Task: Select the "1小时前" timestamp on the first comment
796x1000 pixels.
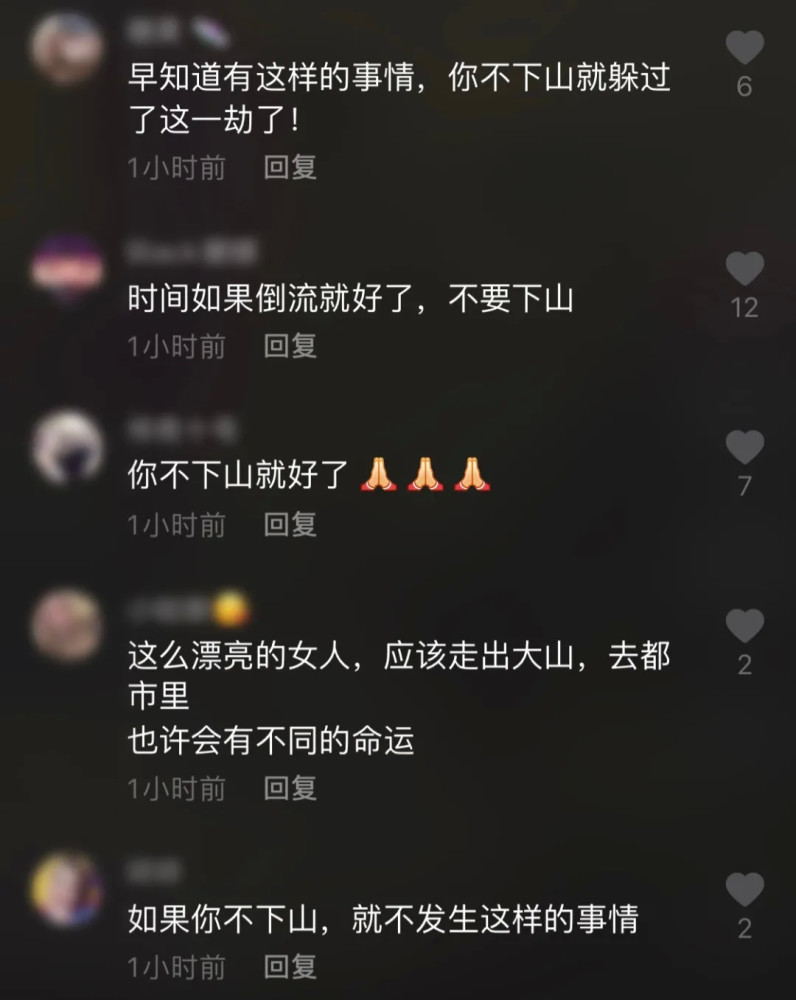Action: [x=174, y=168]
